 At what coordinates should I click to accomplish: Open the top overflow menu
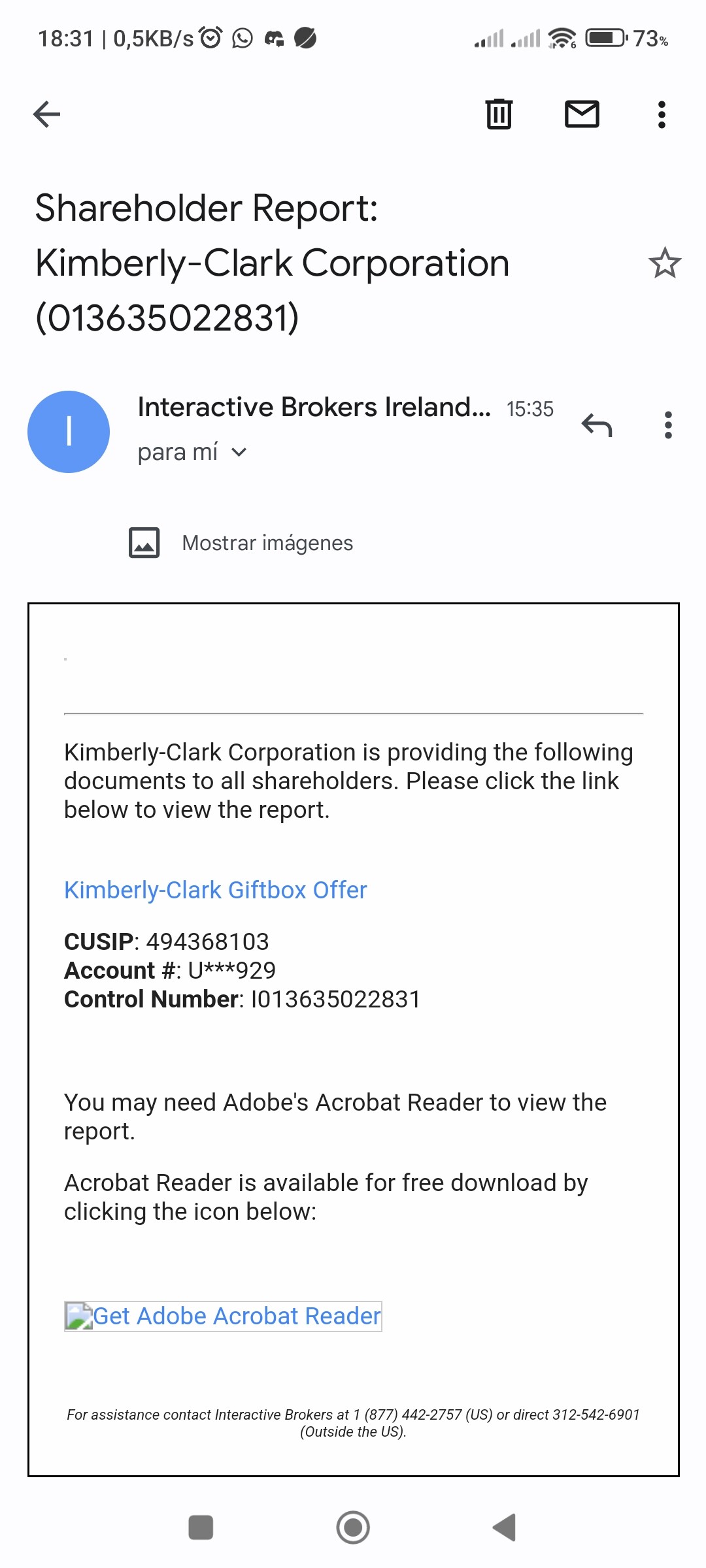pos(662,114)
